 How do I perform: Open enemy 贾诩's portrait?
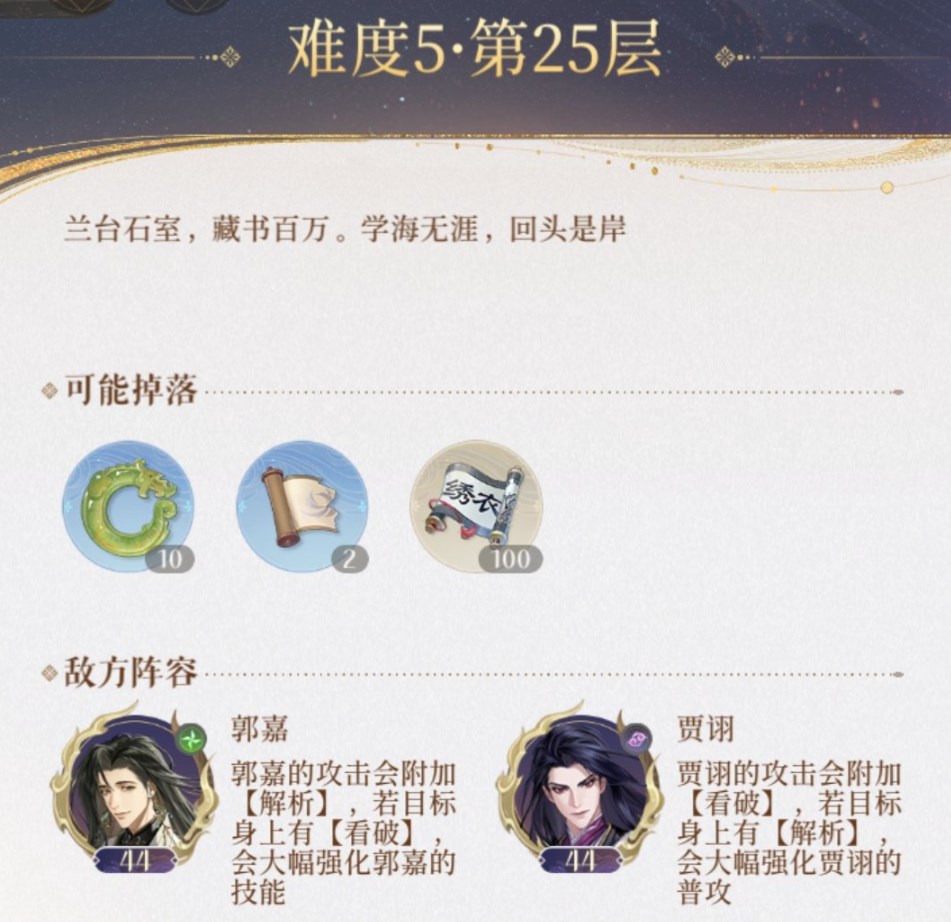coord(577,790)
